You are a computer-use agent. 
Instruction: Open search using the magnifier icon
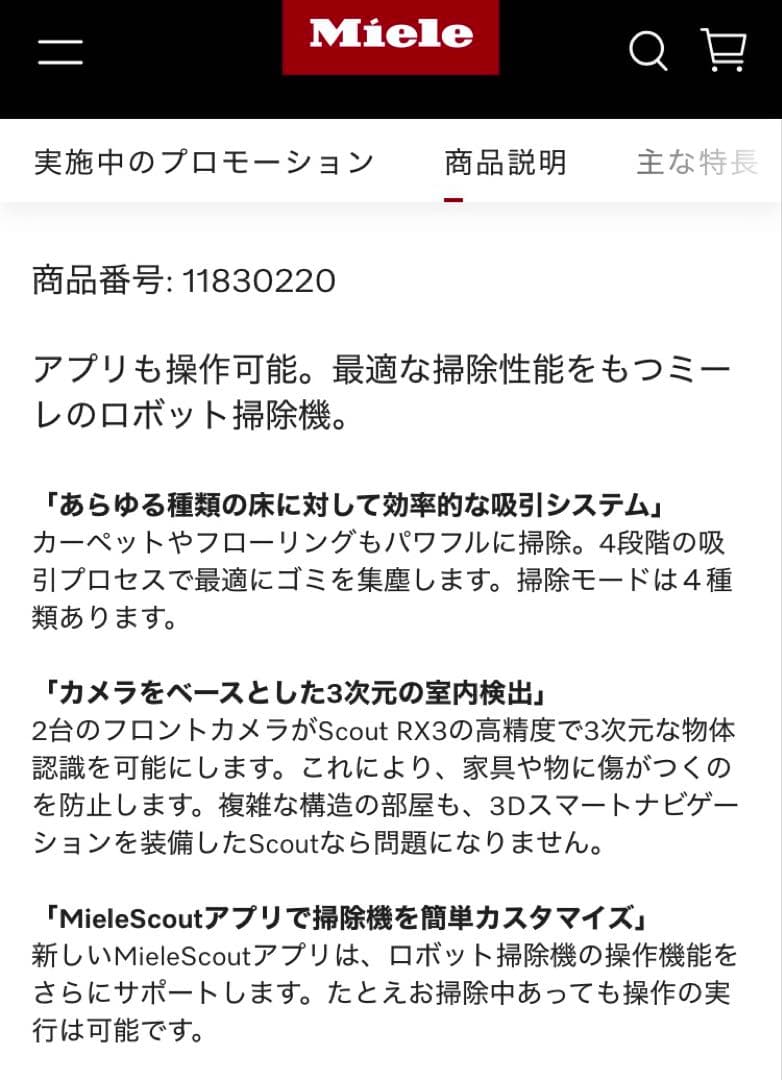click(x=649, y=51)
